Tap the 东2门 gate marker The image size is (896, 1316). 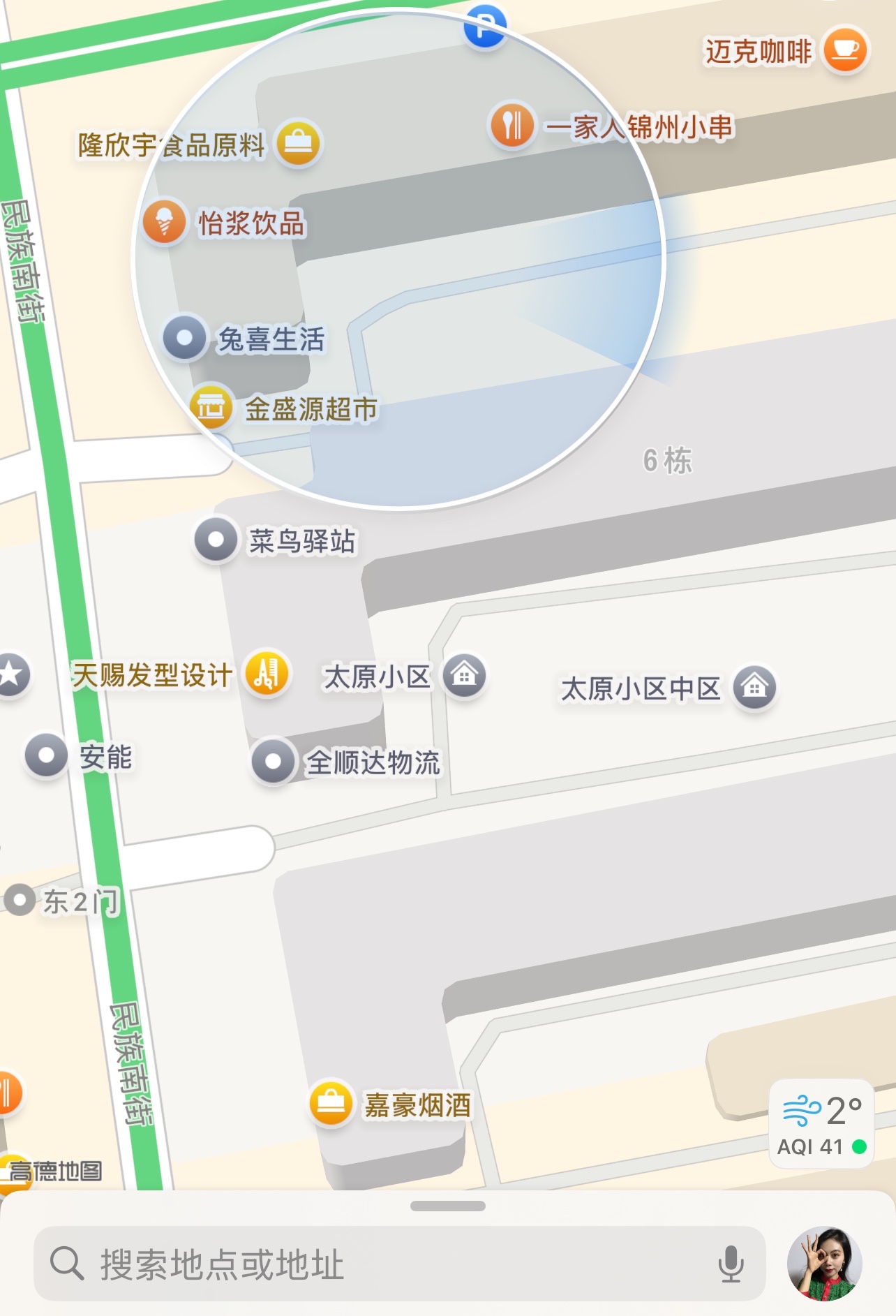(x=20, y=900)
